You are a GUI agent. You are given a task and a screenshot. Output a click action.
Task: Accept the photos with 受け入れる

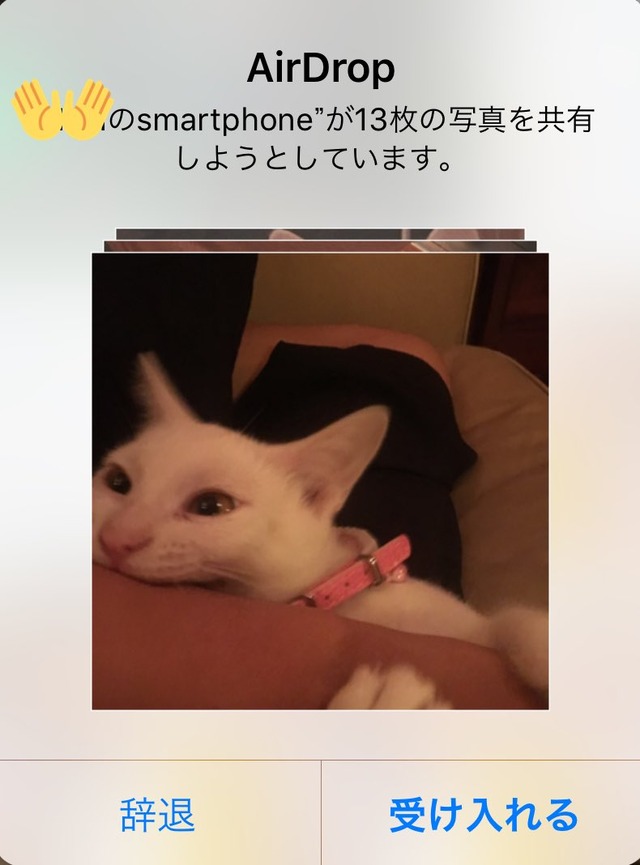(x=483, y=814)
